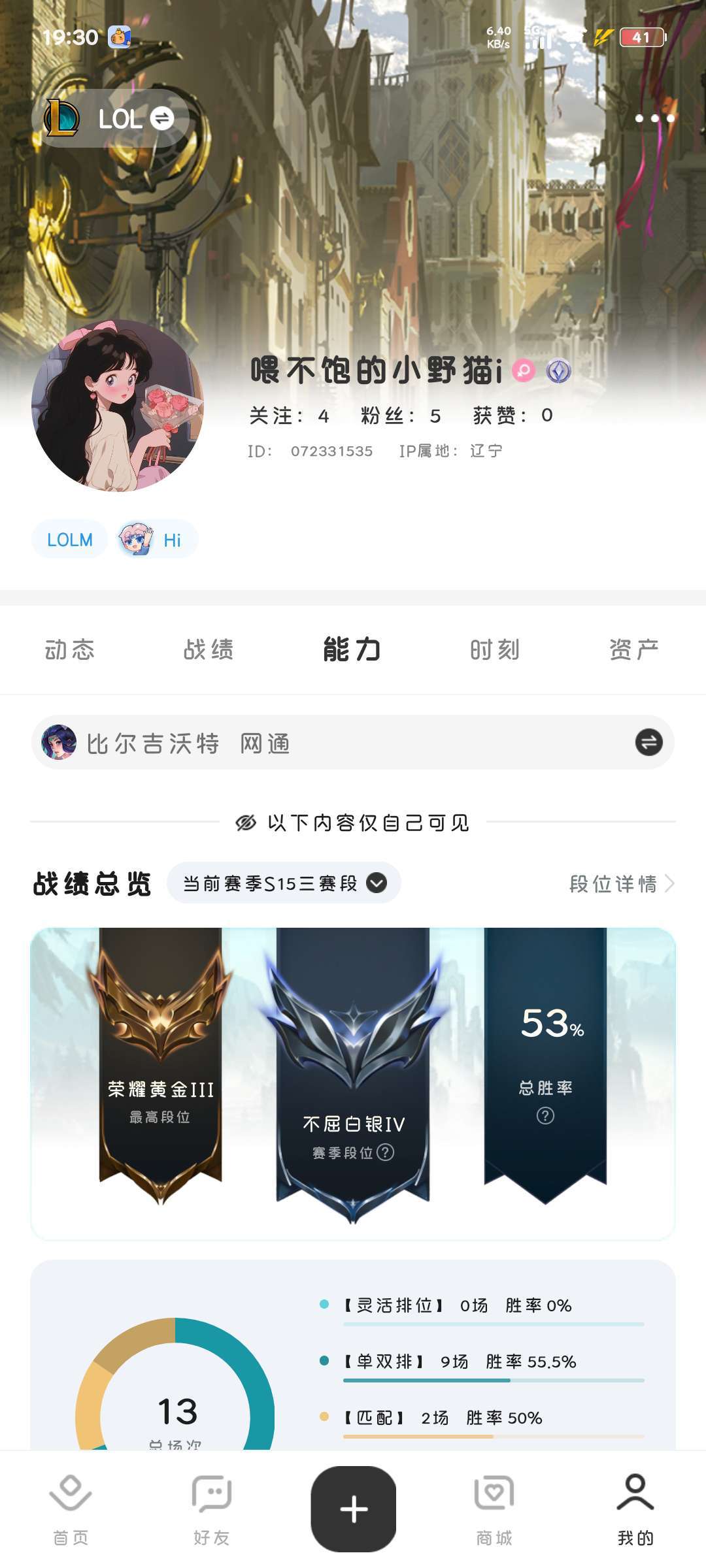Screen dimensions: 706x1568
Task: Change server from 比尔吉沃特 网通
Action: pos(353,742)
